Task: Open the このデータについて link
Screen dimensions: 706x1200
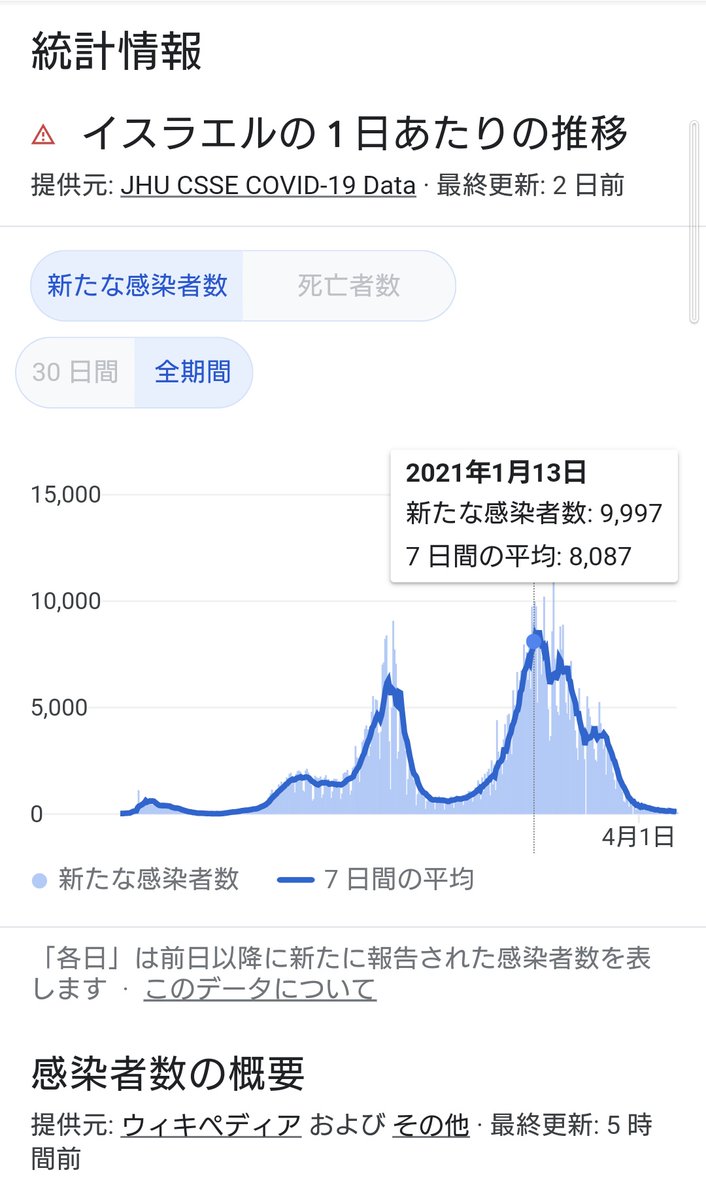Action: [260, 990]
